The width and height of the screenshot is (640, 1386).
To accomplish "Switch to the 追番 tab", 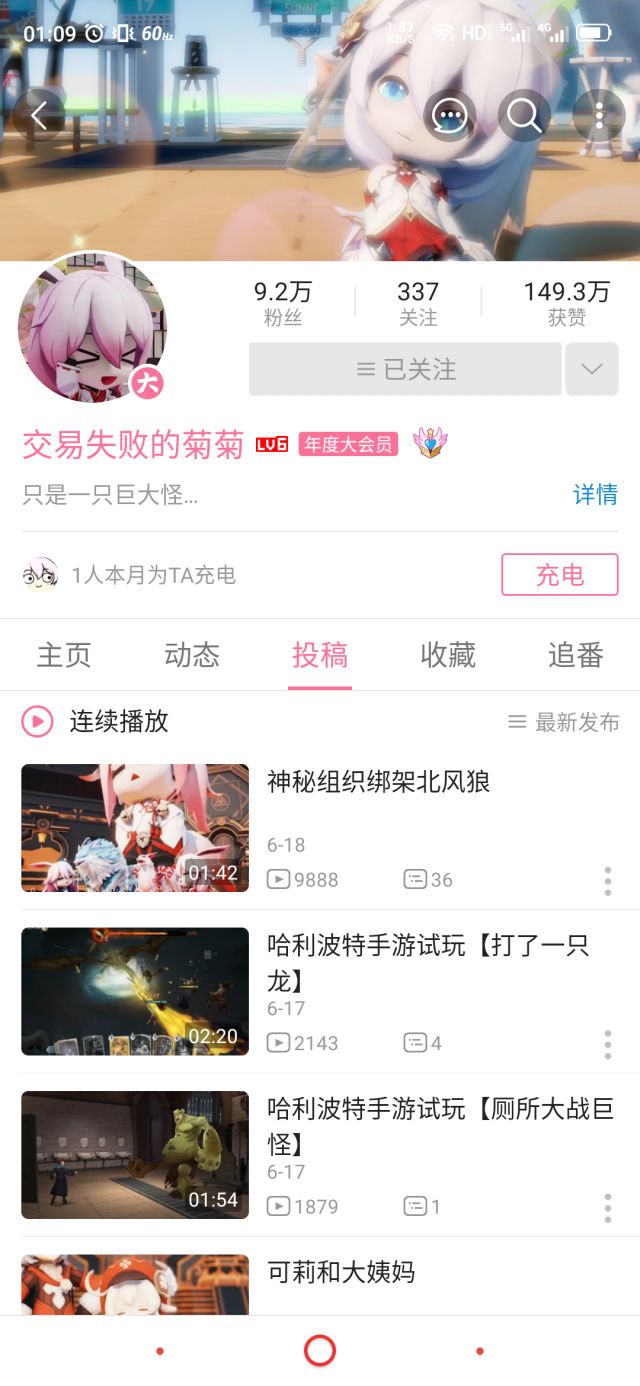I will (x=576, y=655).
